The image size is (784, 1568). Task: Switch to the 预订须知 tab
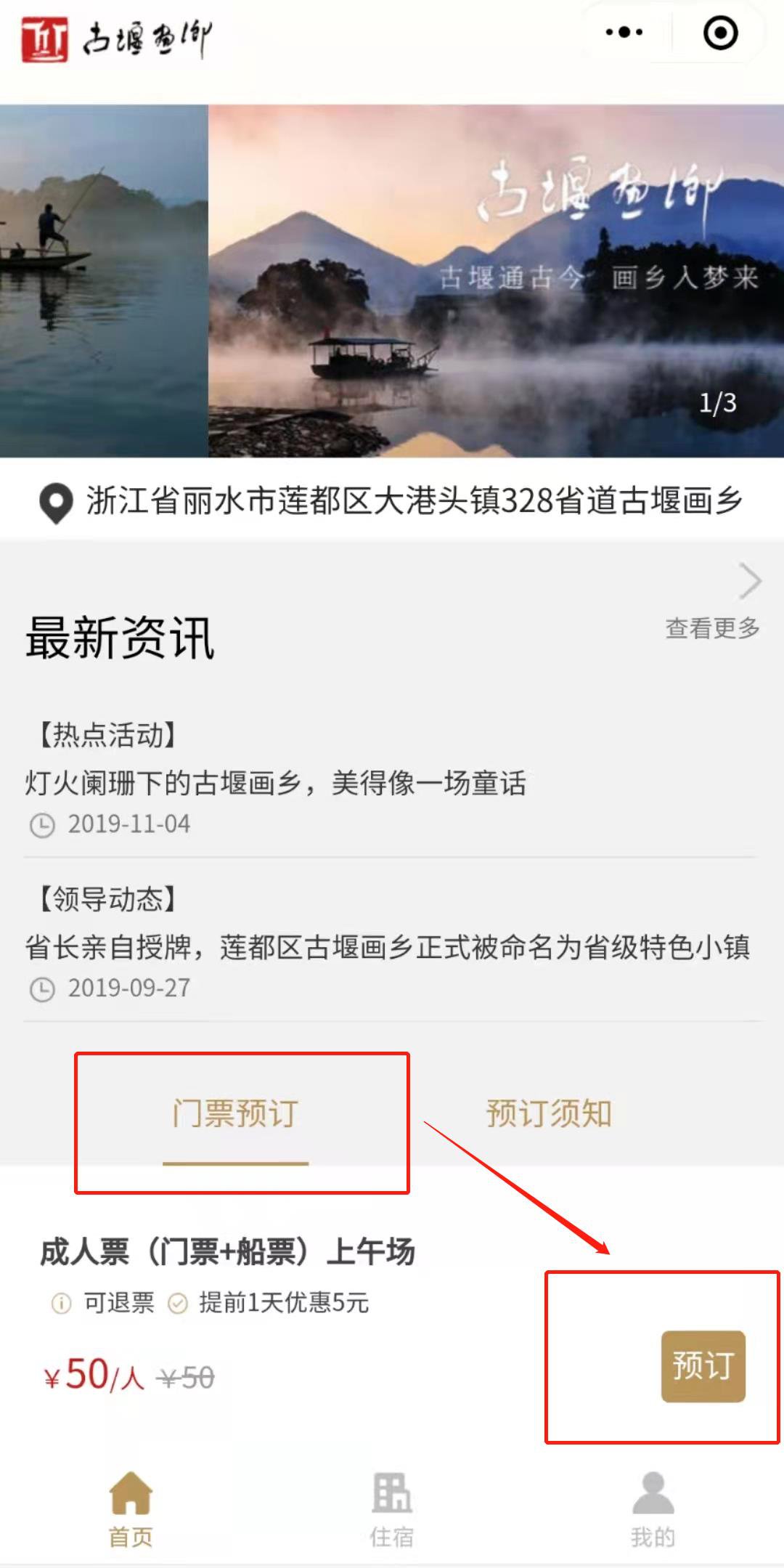click(549, 1113)
